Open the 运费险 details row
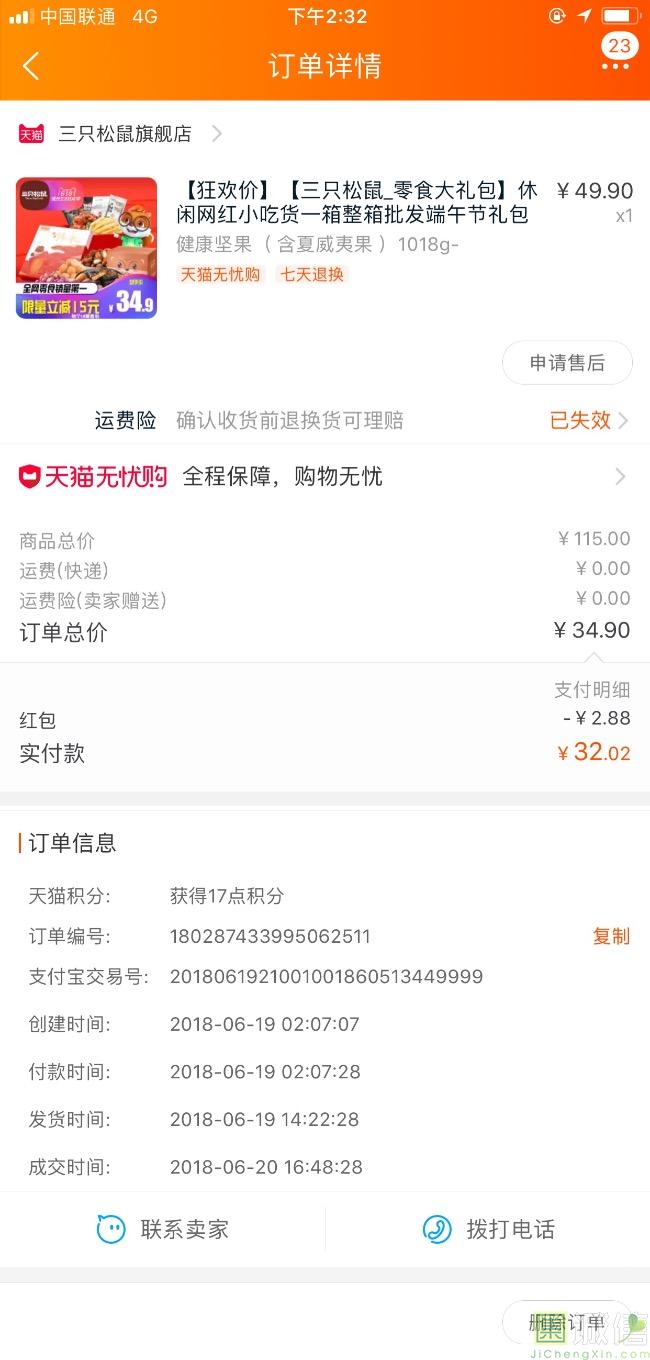The width and height of the screenshot is (650, 1360). (x=360, y=421)
